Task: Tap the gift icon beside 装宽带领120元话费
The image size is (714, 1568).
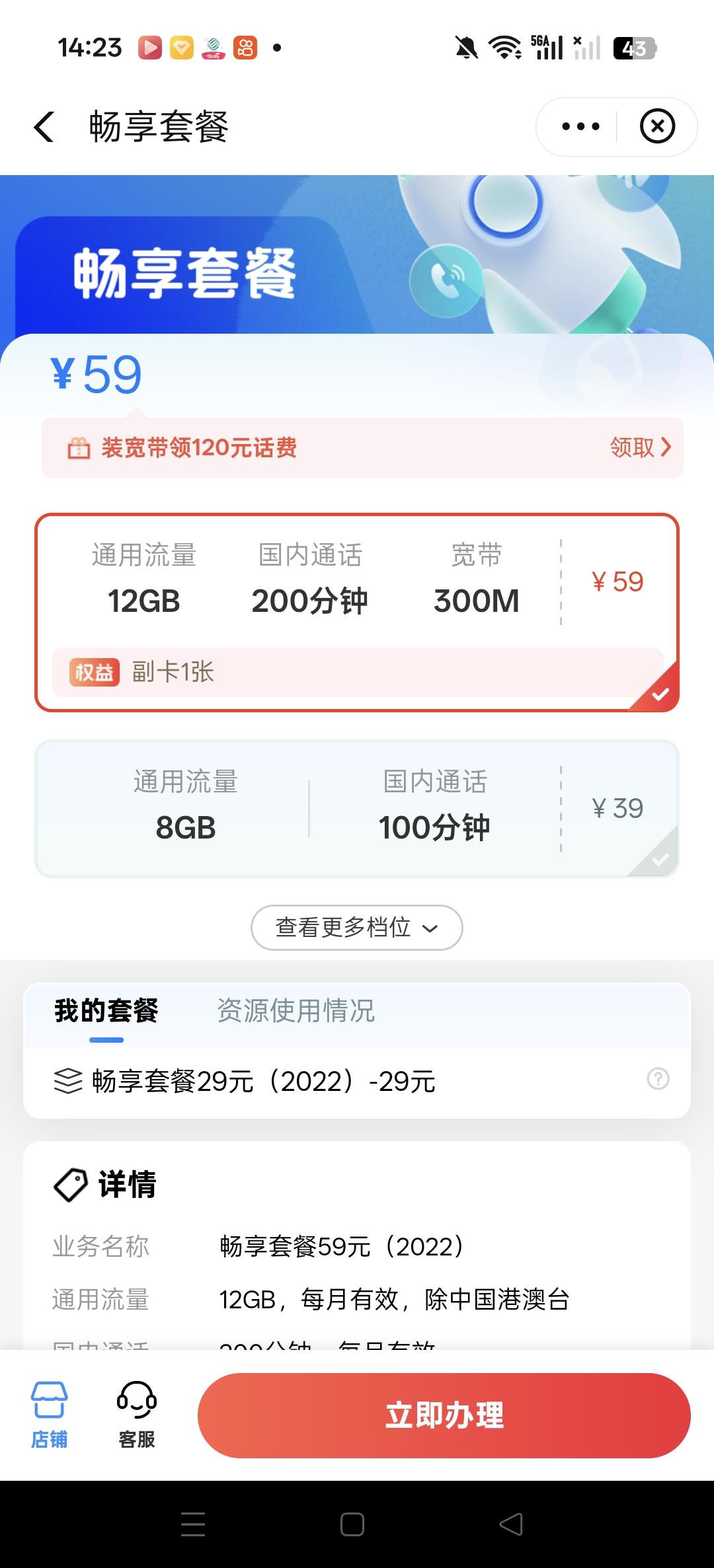Action: pyautogui.click(x=79, y=448)
